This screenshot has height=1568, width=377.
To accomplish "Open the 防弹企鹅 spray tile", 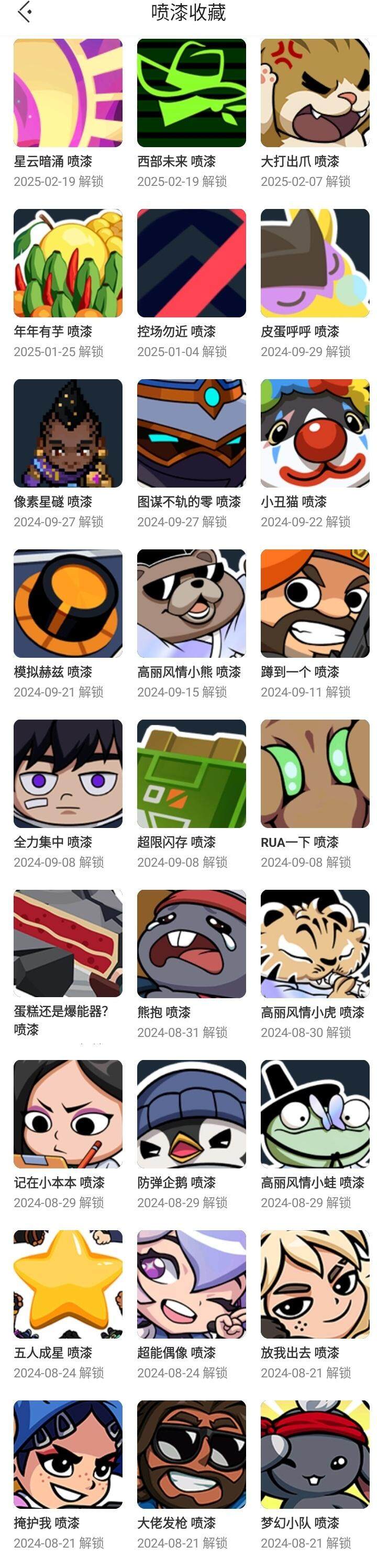I will (x=191, y=1114).
